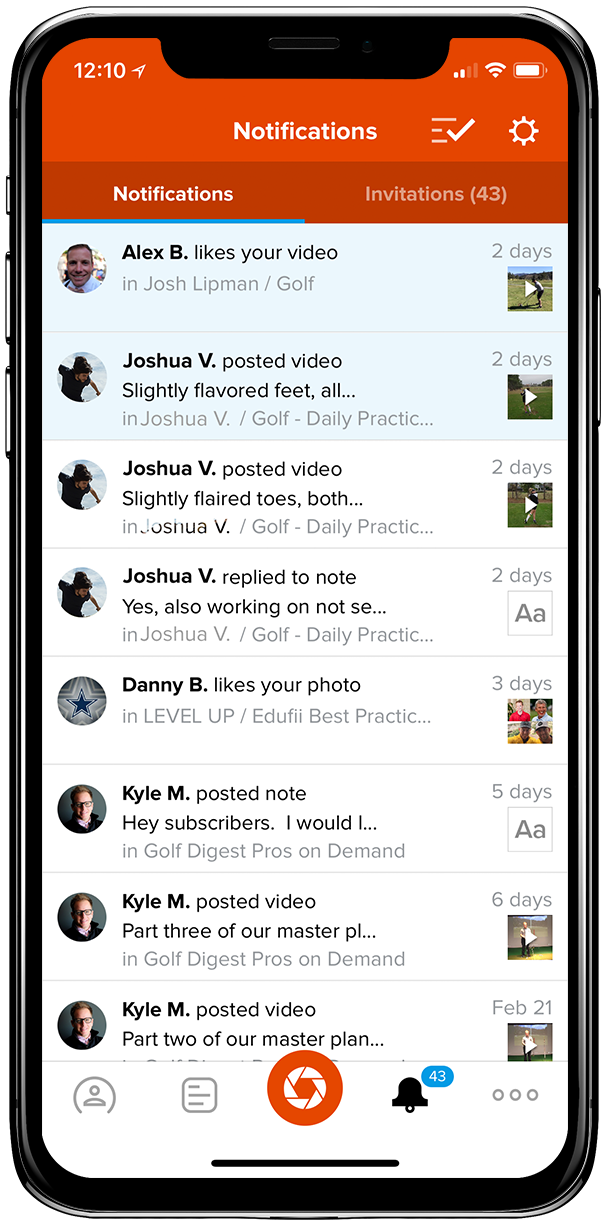Screen dimensions: 605x1224
Task: Tap the orange camera capture button
Action: 305,1088
